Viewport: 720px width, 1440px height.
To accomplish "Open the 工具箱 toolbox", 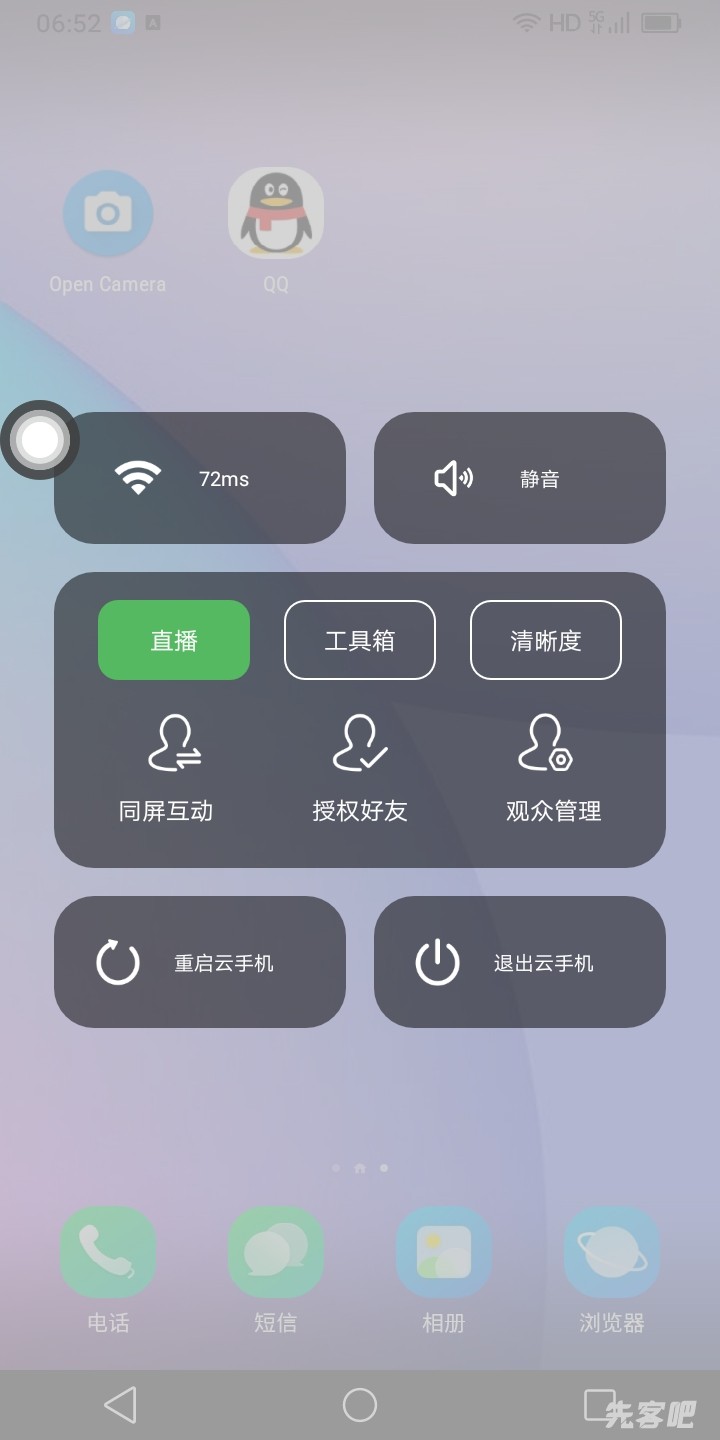I will click(360, 640).
